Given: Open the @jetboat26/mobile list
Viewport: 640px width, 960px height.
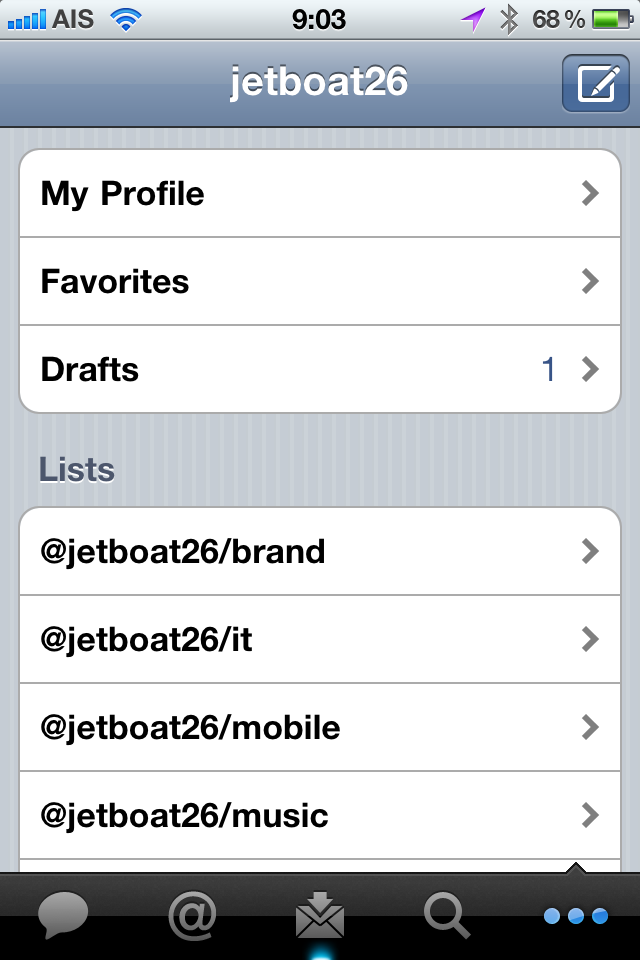Looking at the screenshot, I should [x=320, y=727].
